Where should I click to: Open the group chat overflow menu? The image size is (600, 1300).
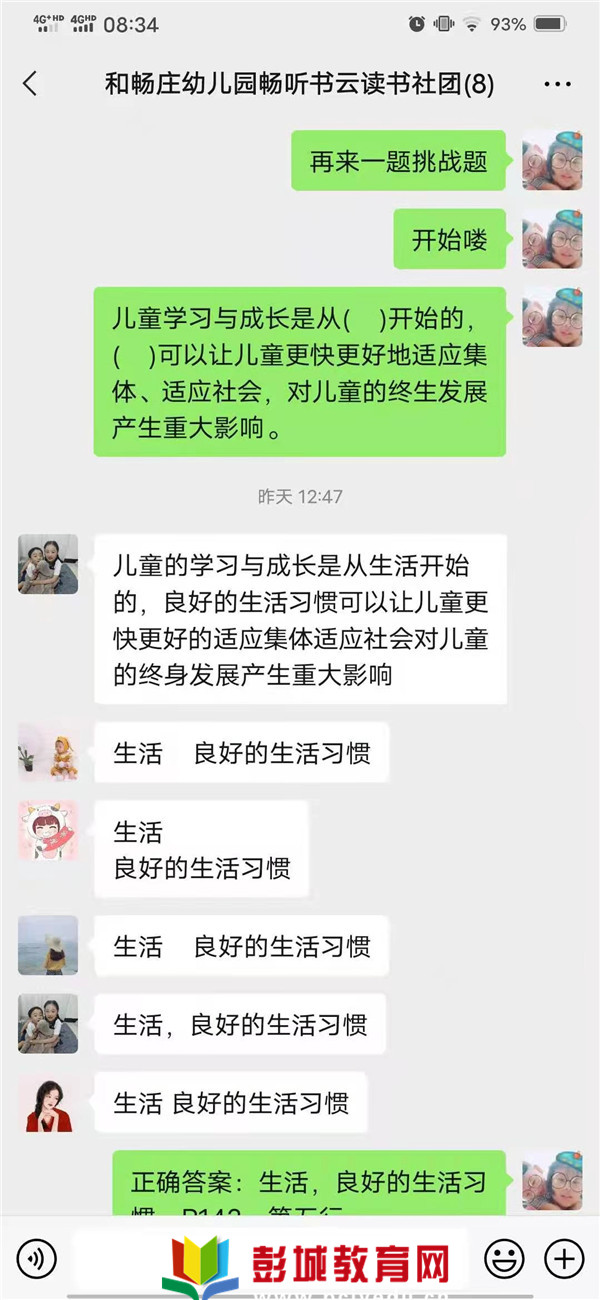(x=557, y=84)
